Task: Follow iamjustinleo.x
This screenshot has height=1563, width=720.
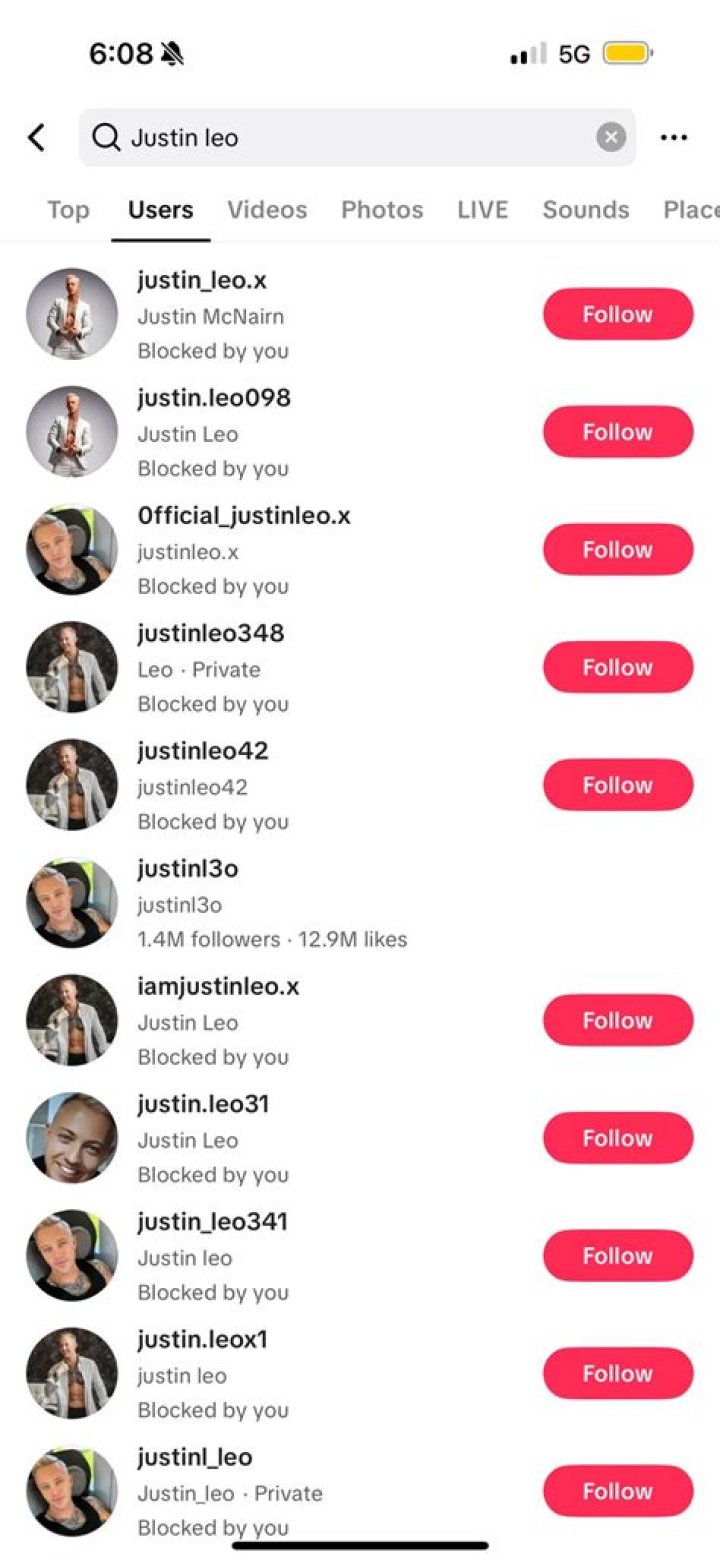Action: tap(618, 1021)
